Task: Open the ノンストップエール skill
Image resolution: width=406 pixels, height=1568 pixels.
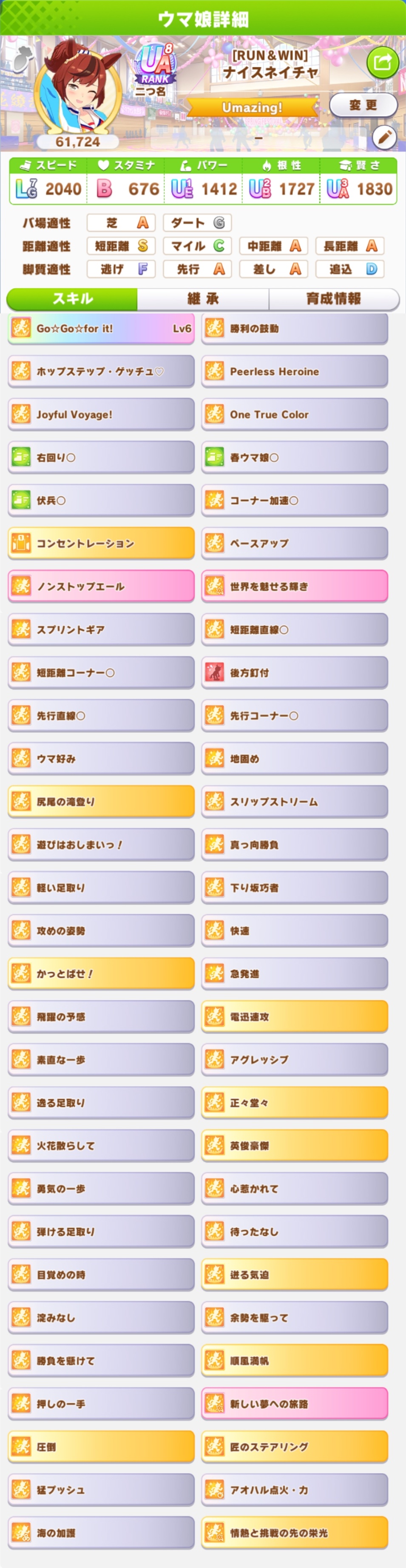Action: 101,586
